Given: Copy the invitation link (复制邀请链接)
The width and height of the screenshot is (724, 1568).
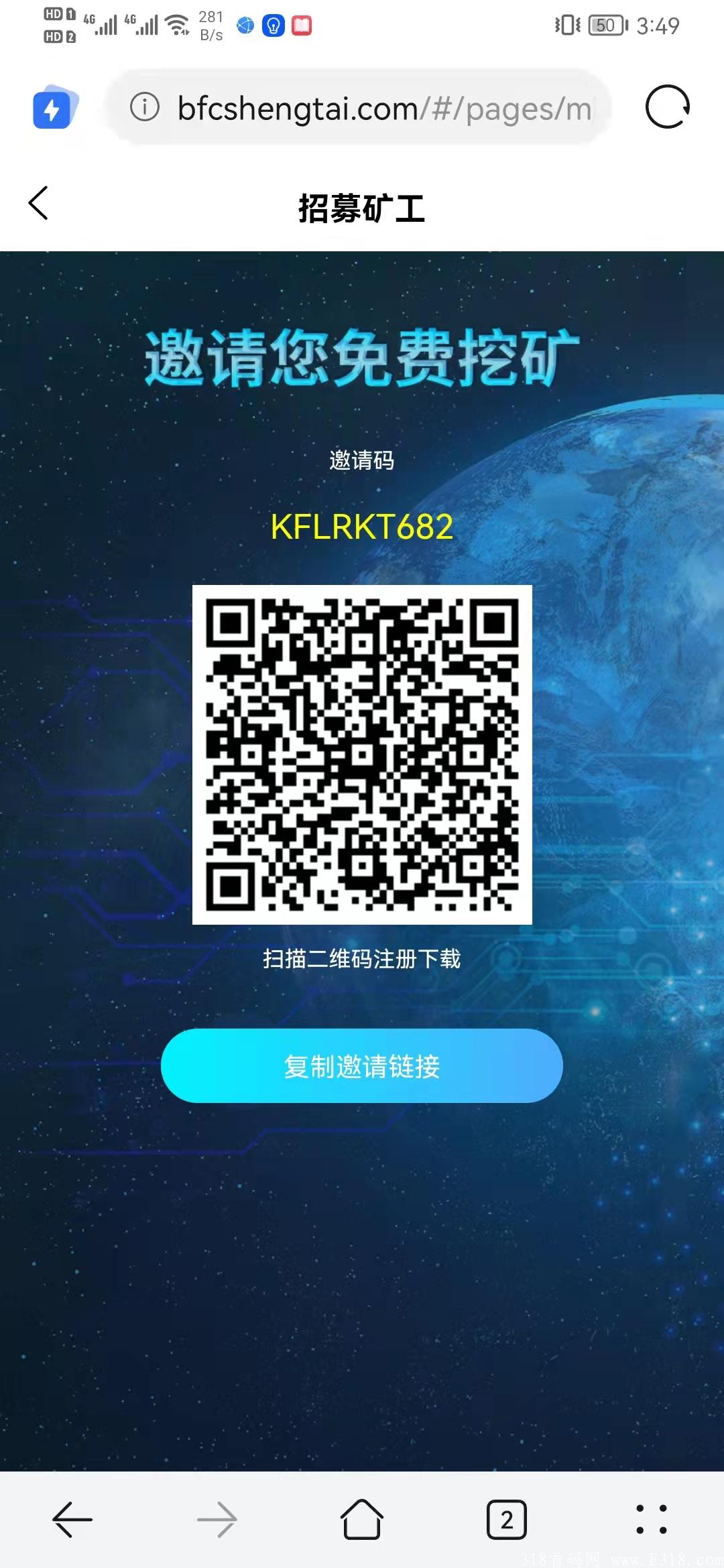Looking at the screenshot, I should [361, 1065].
